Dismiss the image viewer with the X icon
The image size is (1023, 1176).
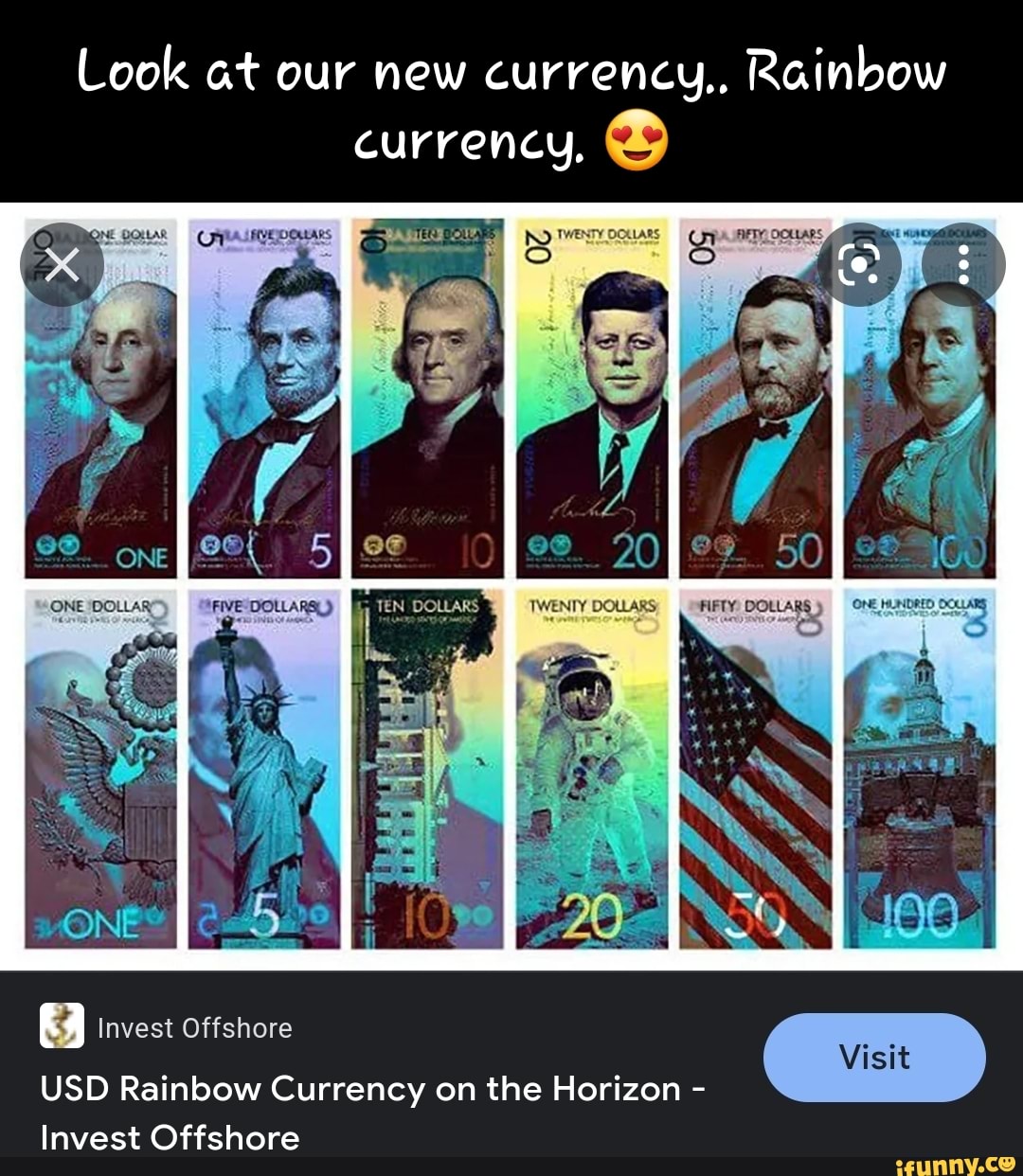click(63, 265)
